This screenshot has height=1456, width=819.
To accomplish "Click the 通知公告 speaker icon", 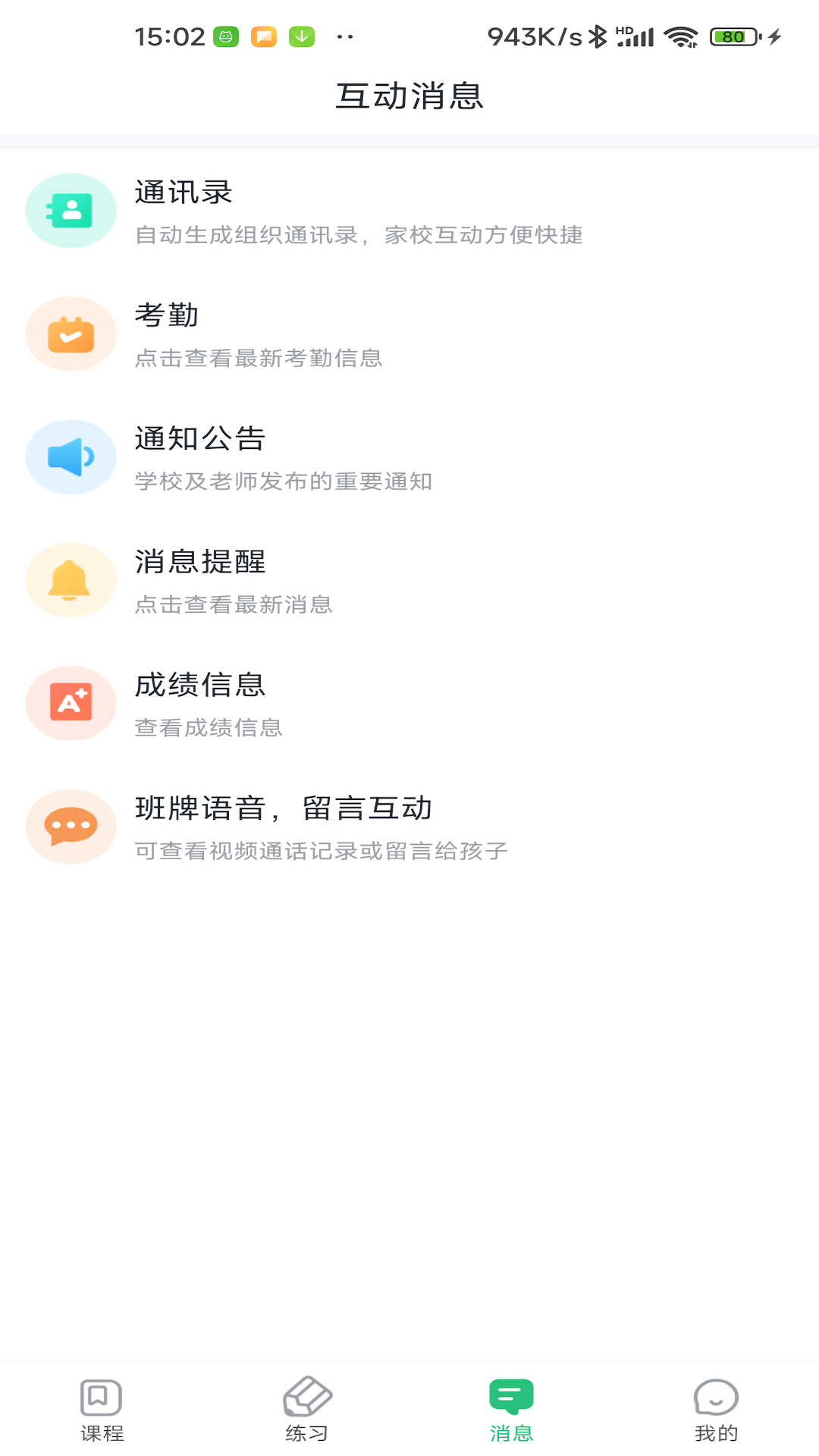I will (71, 457).
